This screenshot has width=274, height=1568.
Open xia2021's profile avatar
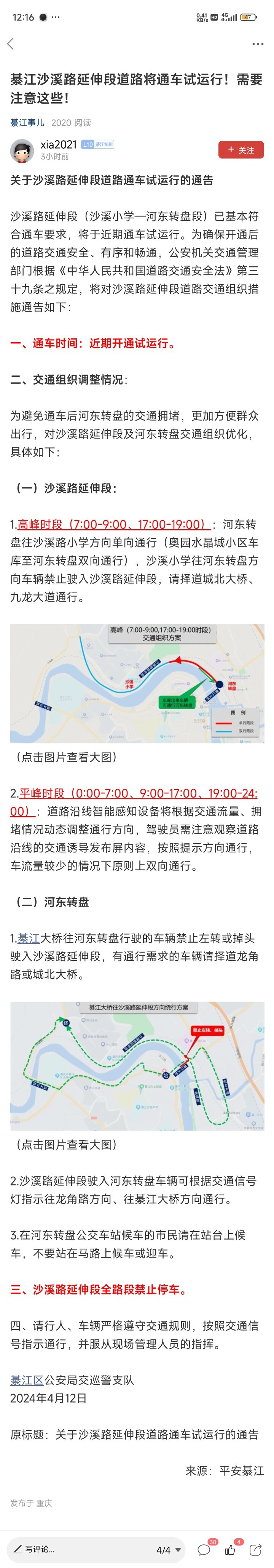click(x=22, y=151)
